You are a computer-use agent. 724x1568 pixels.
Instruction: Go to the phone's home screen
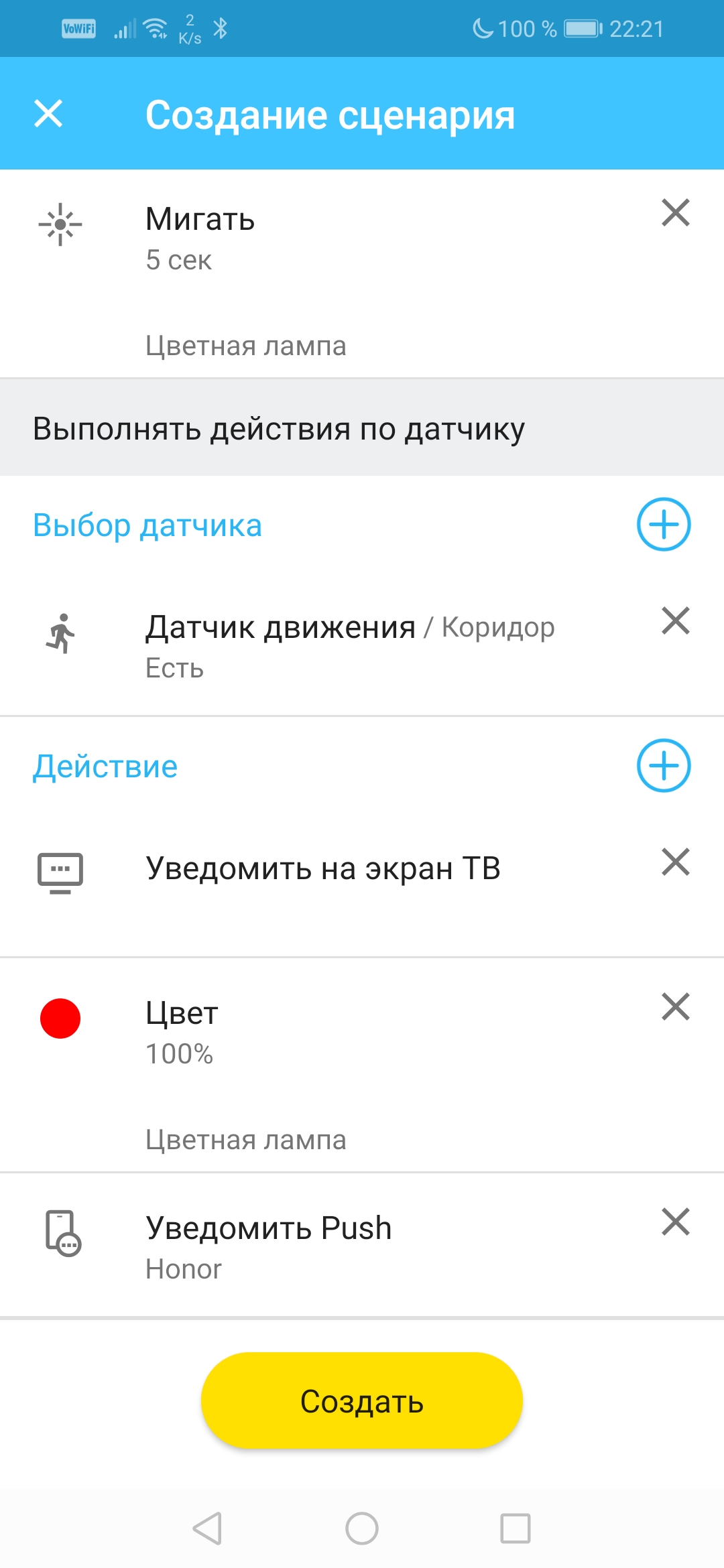click(x=362, y=1528)
